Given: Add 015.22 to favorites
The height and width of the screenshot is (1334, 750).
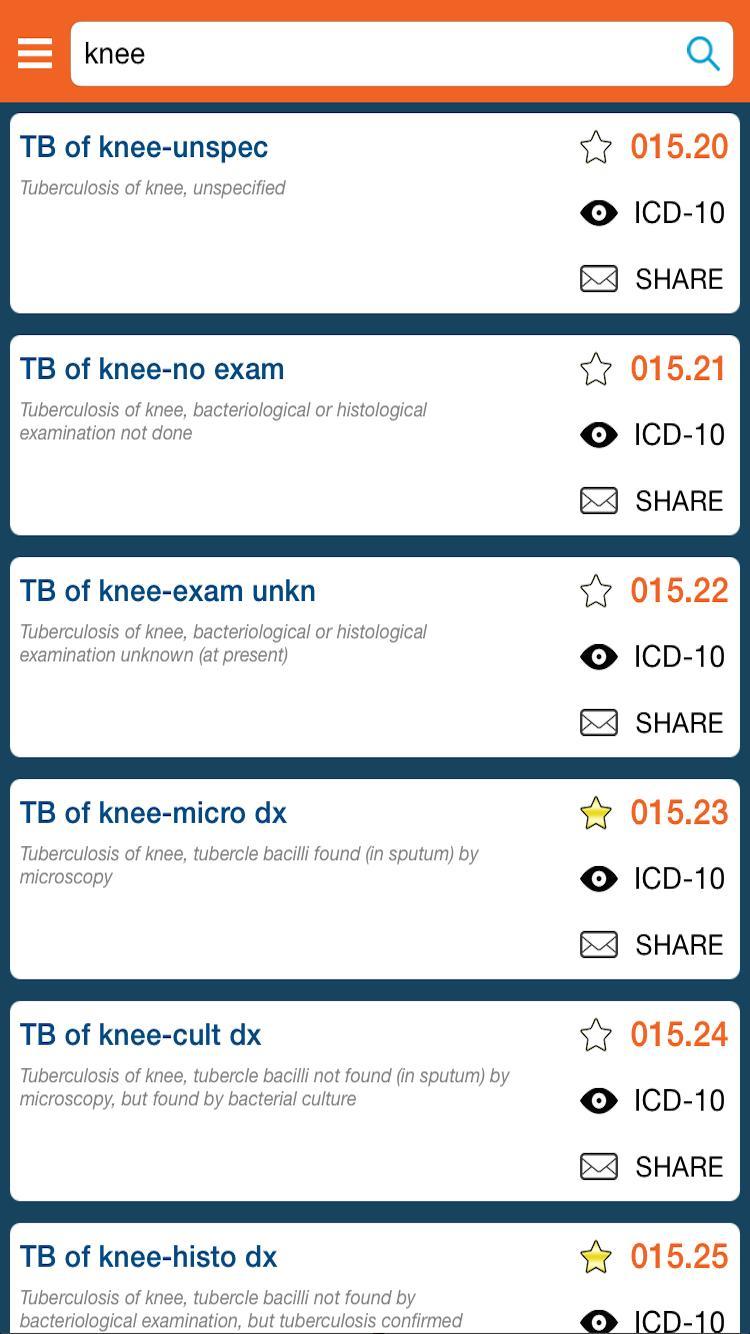Looking at the screenshot, I should (596, 592).
